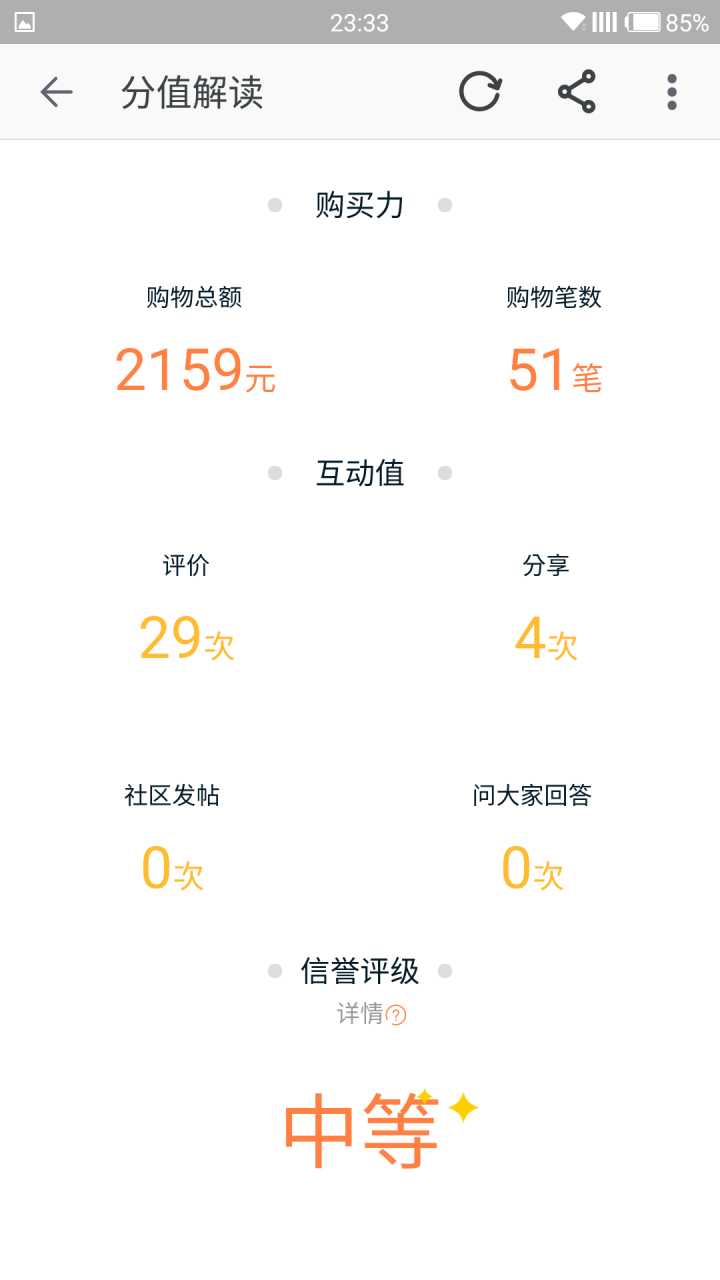Open the overflow menu
Viewport: 720px width, 1280px height.
coord(672,92)
